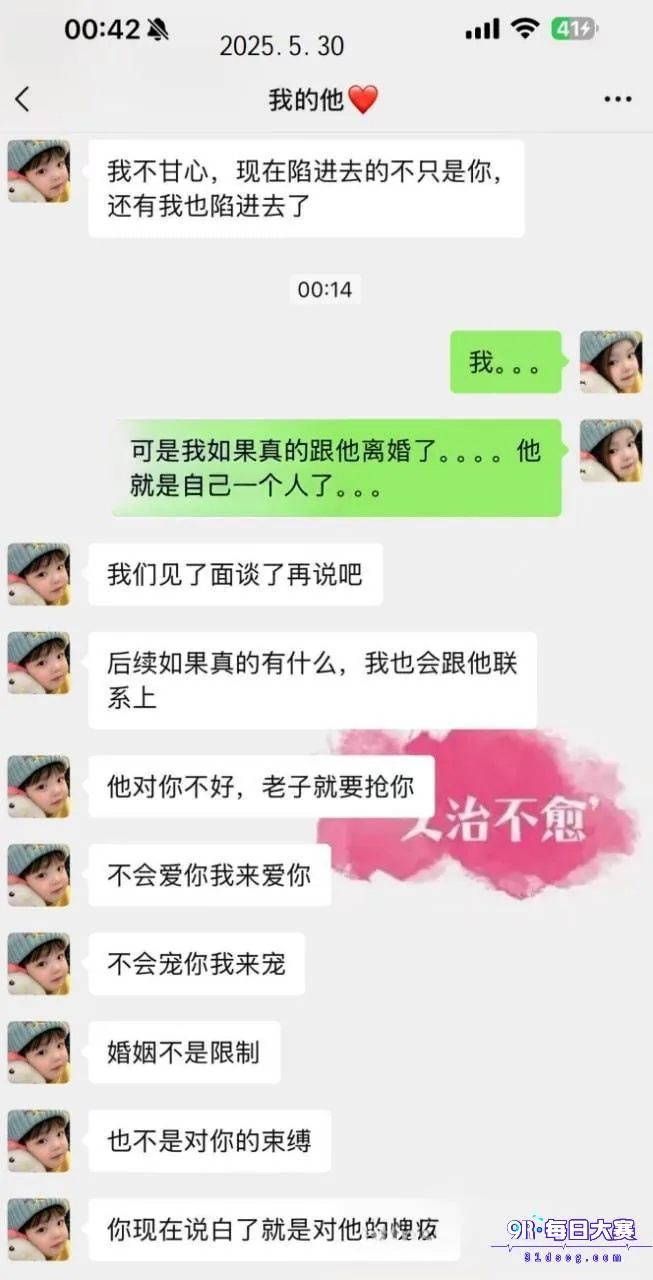Image resolution: width=653 pixels, height=1280 pixels.
Task: Go back from the 我的他 chat
Action: point(23,99)
